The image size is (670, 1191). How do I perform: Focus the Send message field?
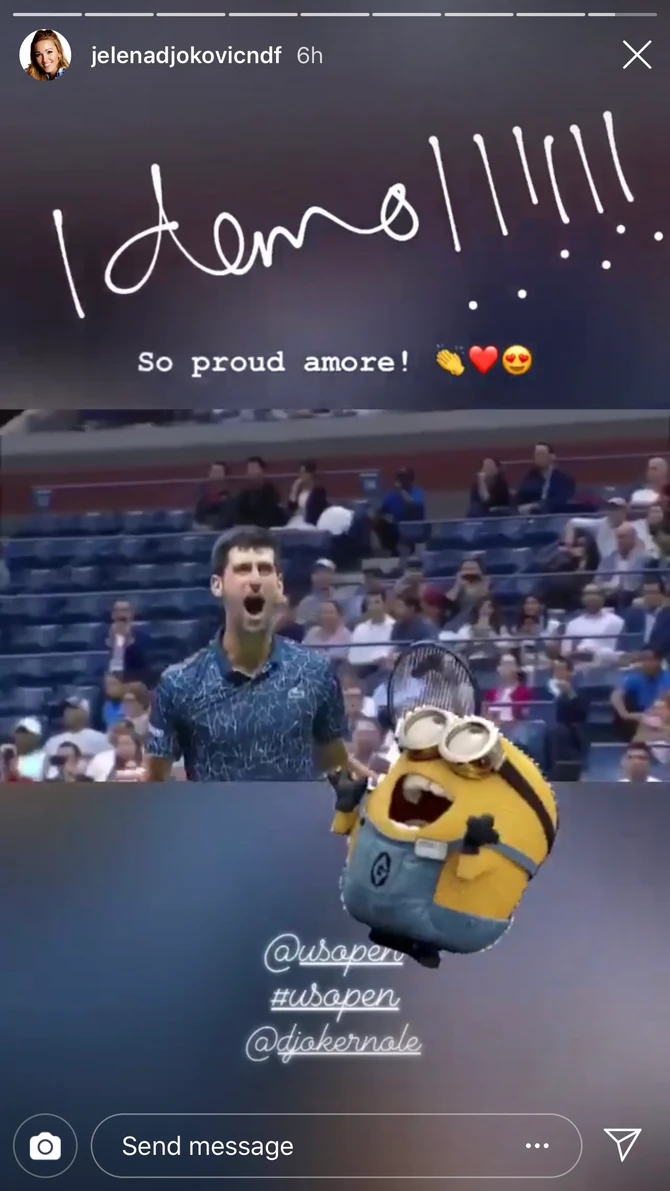point(300,1146)
